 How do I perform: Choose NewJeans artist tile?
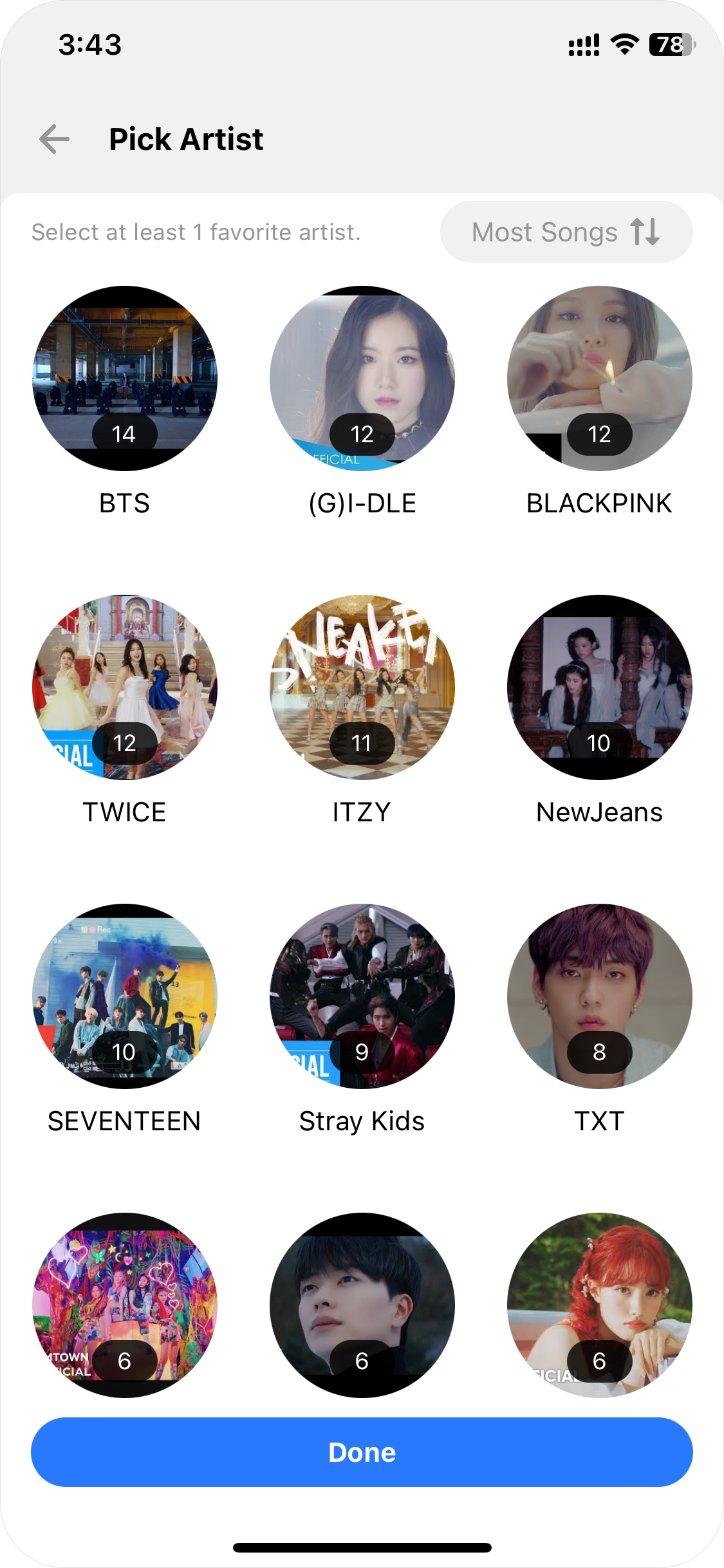[x=600, y=687]
